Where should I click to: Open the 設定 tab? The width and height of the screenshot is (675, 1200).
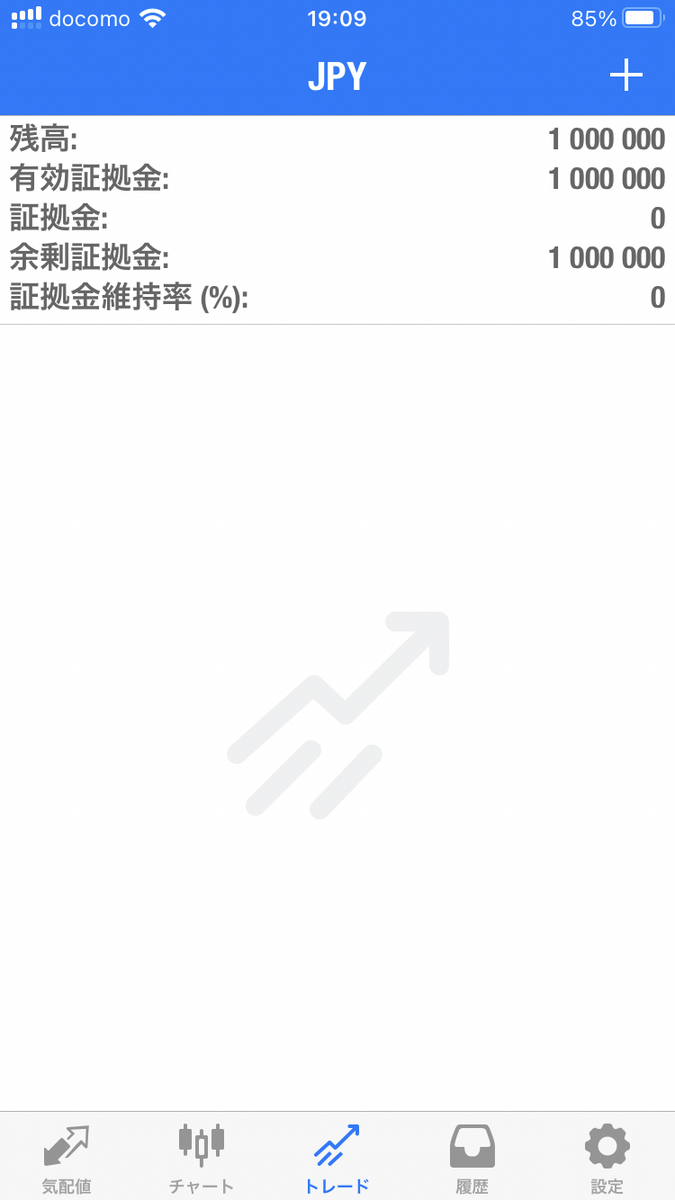607,1158
